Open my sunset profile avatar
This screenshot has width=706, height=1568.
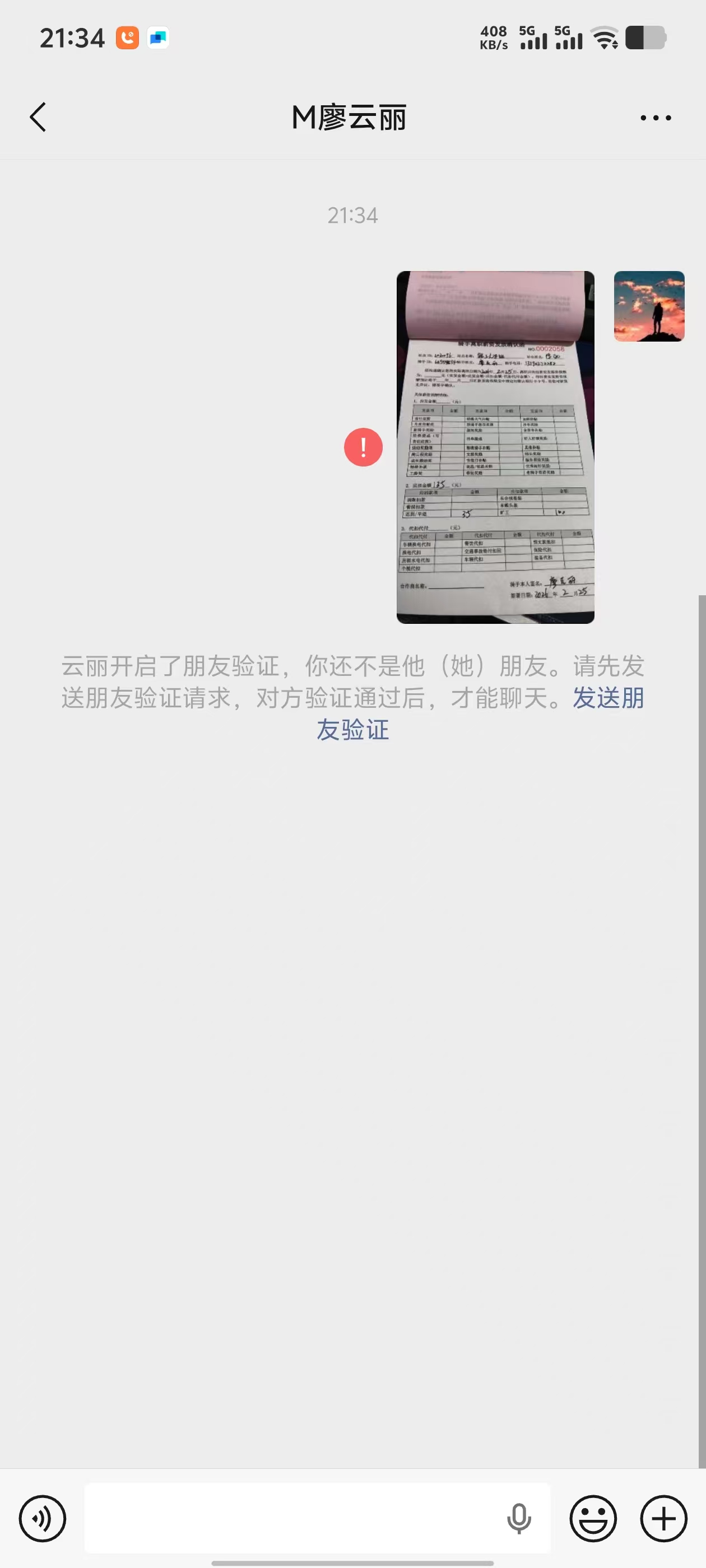[x=649, y=306]
